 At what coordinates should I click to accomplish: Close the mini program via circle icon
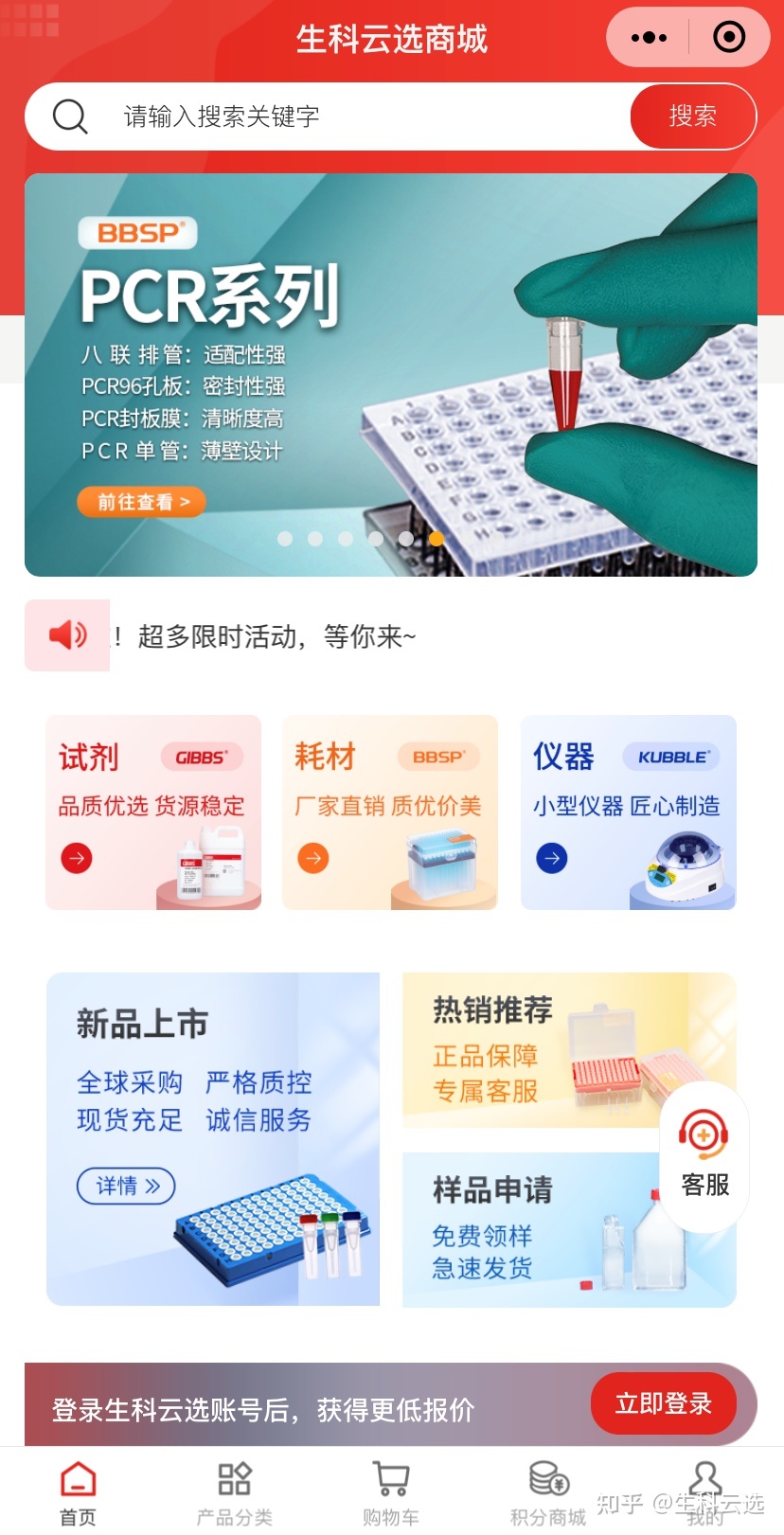[x=728, y=38]
